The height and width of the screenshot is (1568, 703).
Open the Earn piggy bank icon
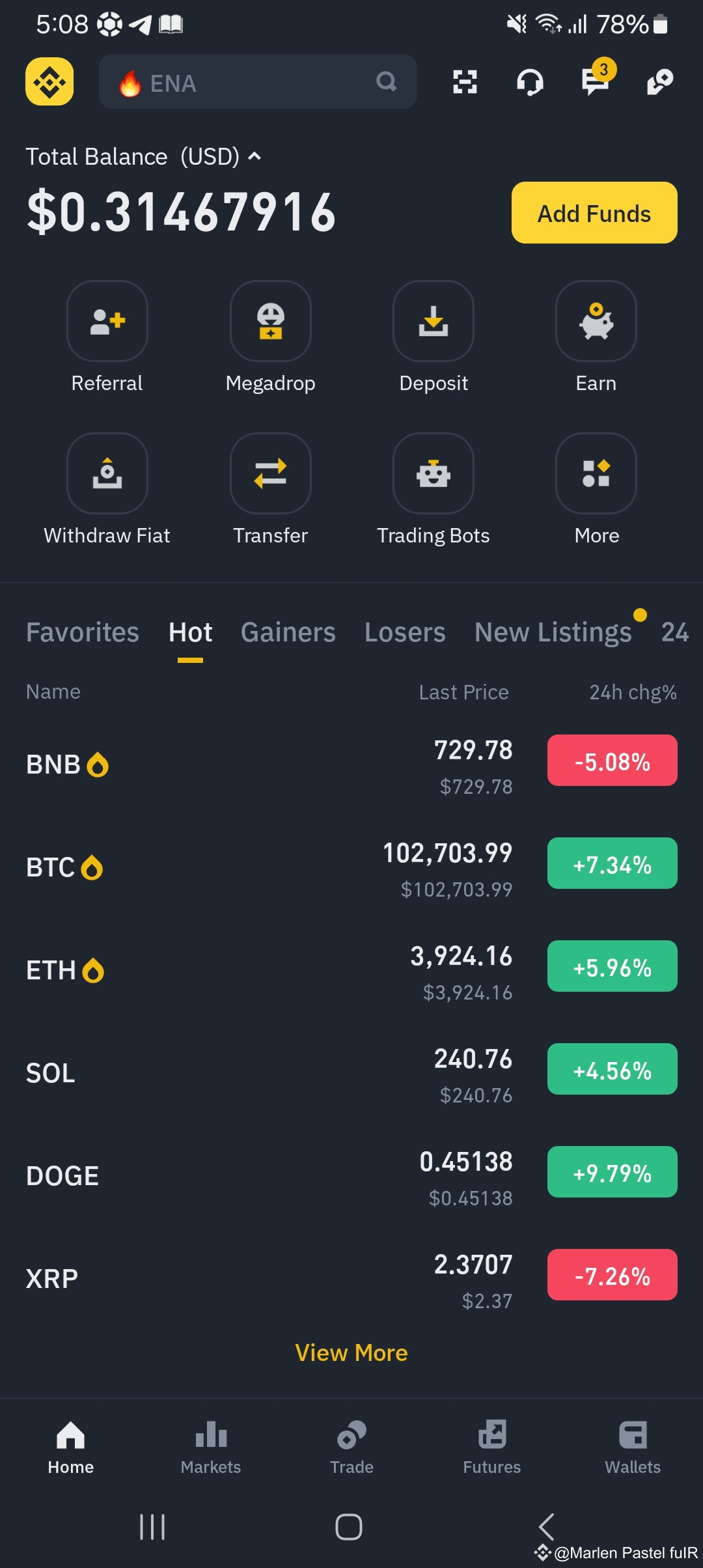[596, 322]
